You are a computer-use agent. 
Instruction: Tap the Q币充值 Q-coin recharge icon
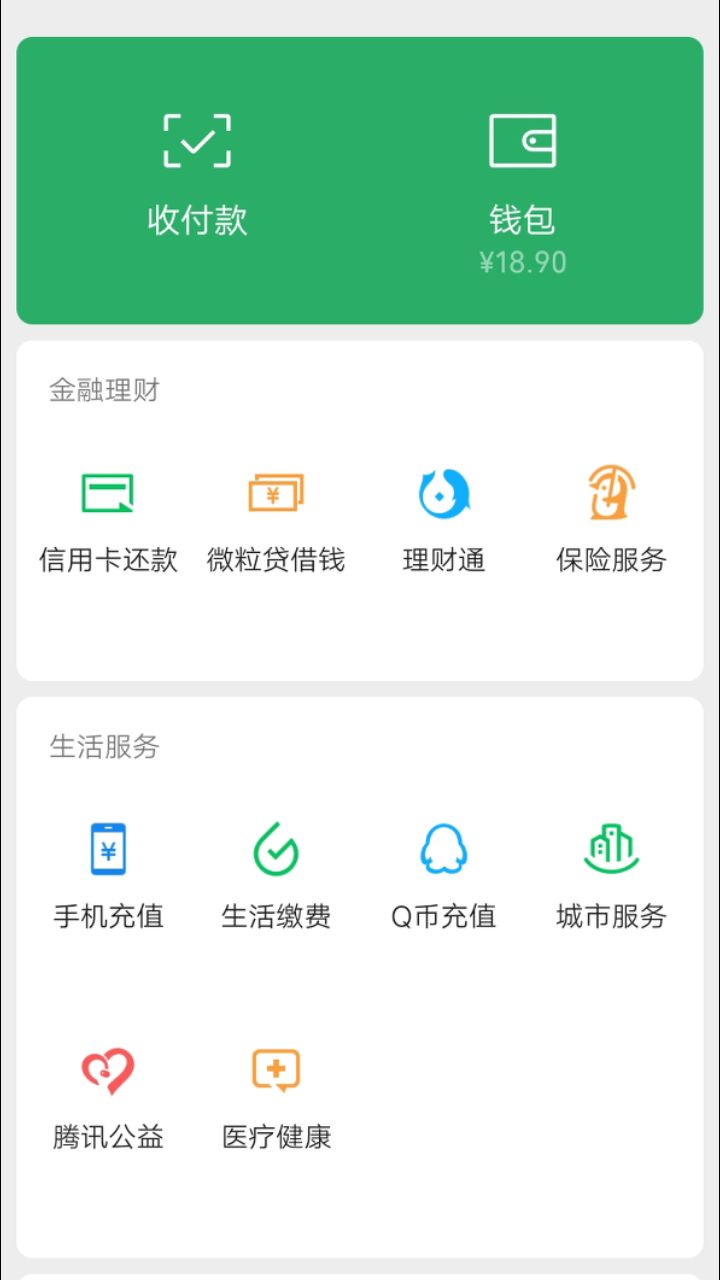tap(441, 848)
